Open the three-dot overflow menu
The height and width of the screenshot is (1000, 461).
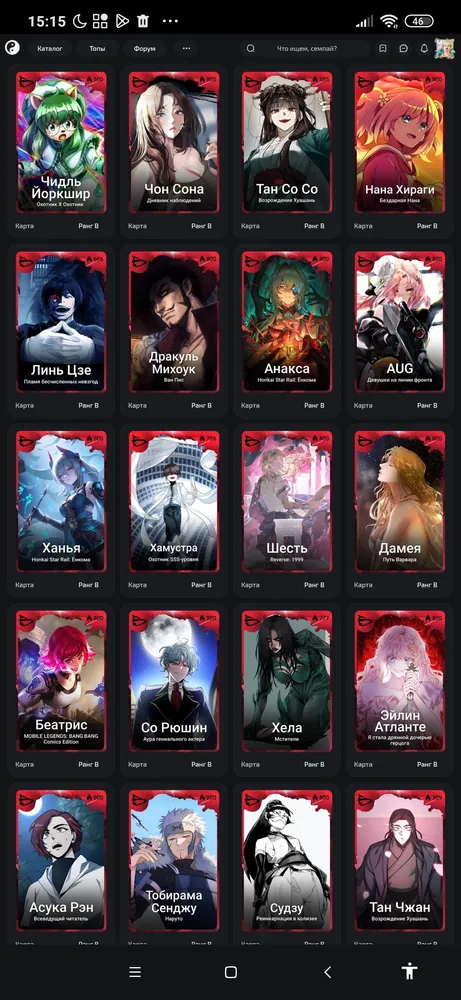tap(186, 48)
